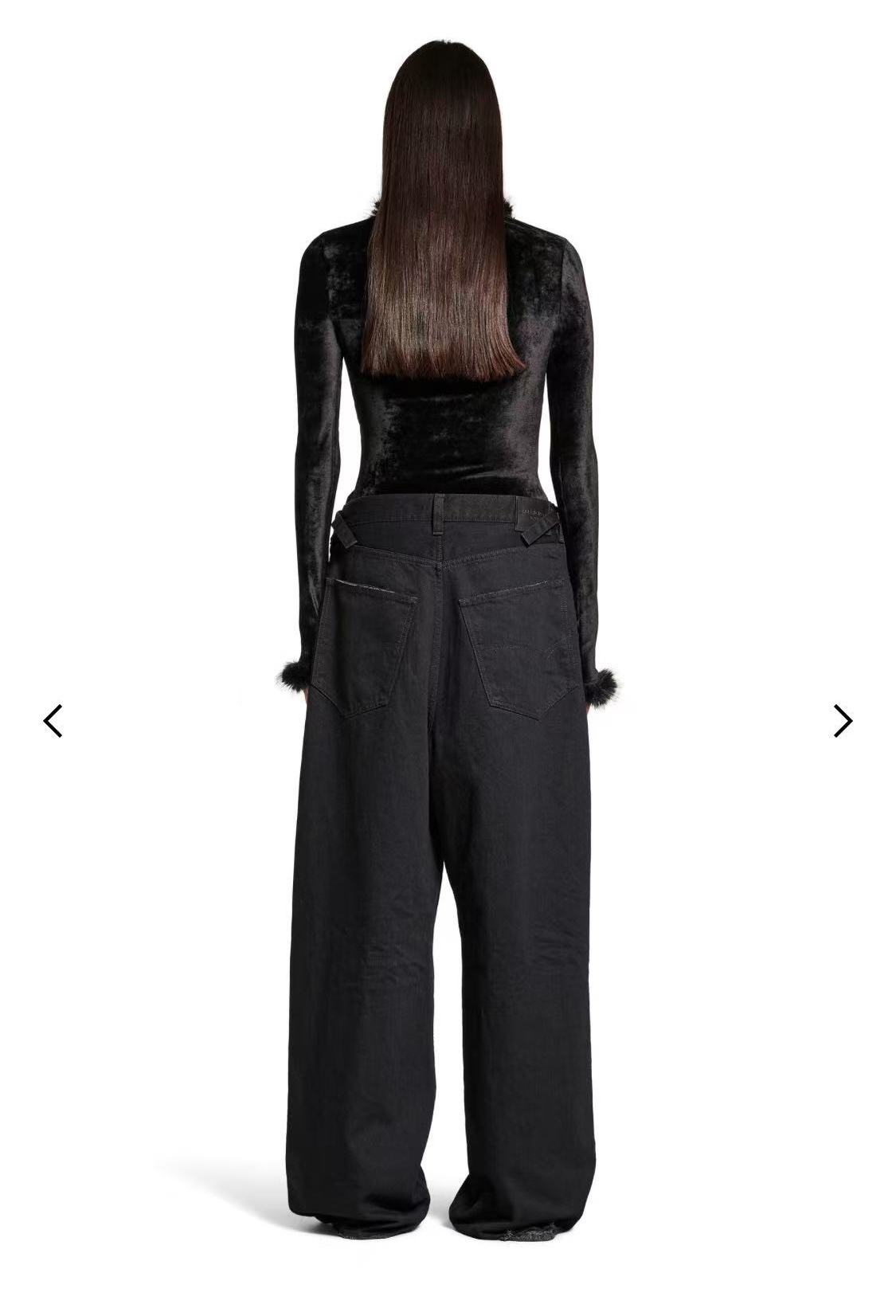Show the next product image
896x1316 pixels.
click(x=843, y=721)
